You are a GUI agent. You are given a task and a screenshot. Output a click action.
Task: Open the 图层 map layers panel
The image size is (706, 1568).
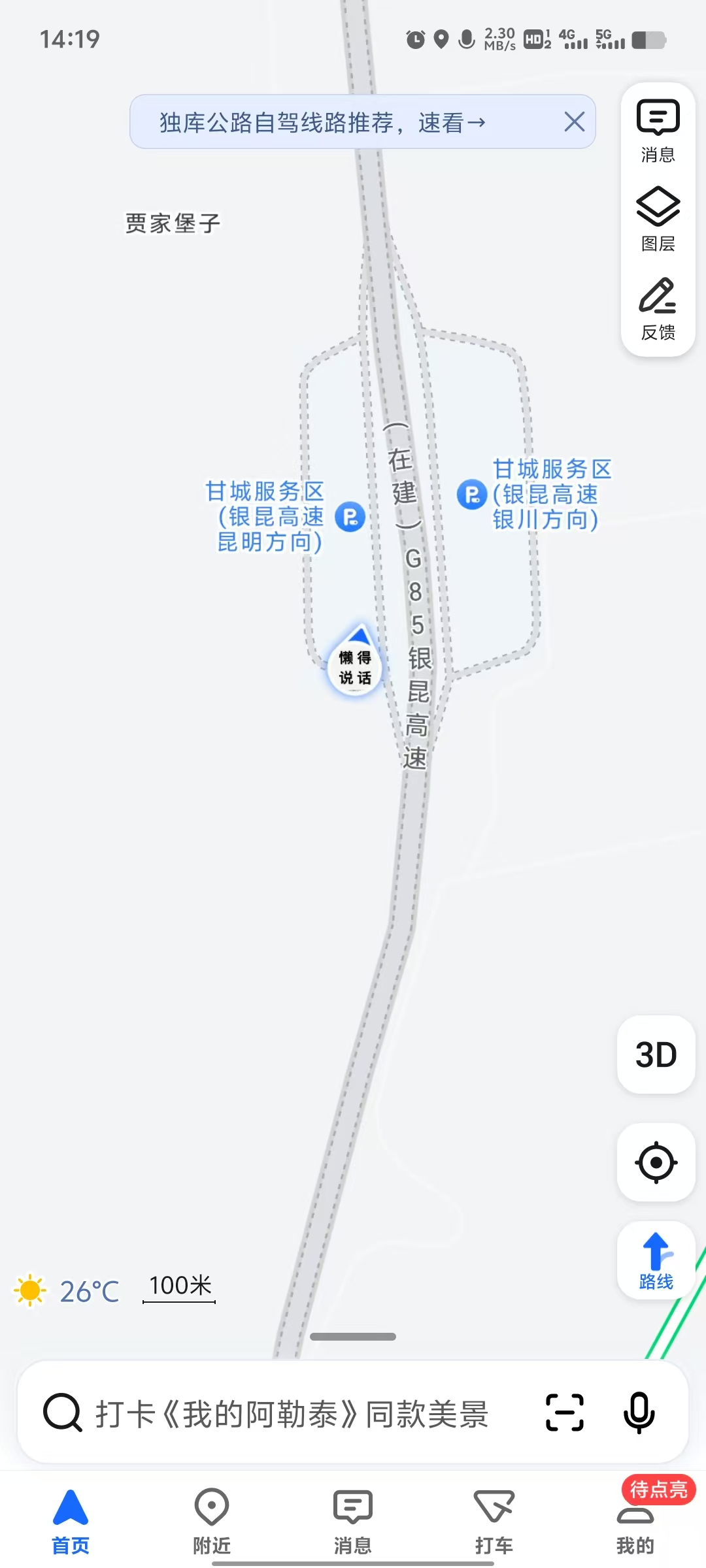pyautogui.click(x=658, y=220)
